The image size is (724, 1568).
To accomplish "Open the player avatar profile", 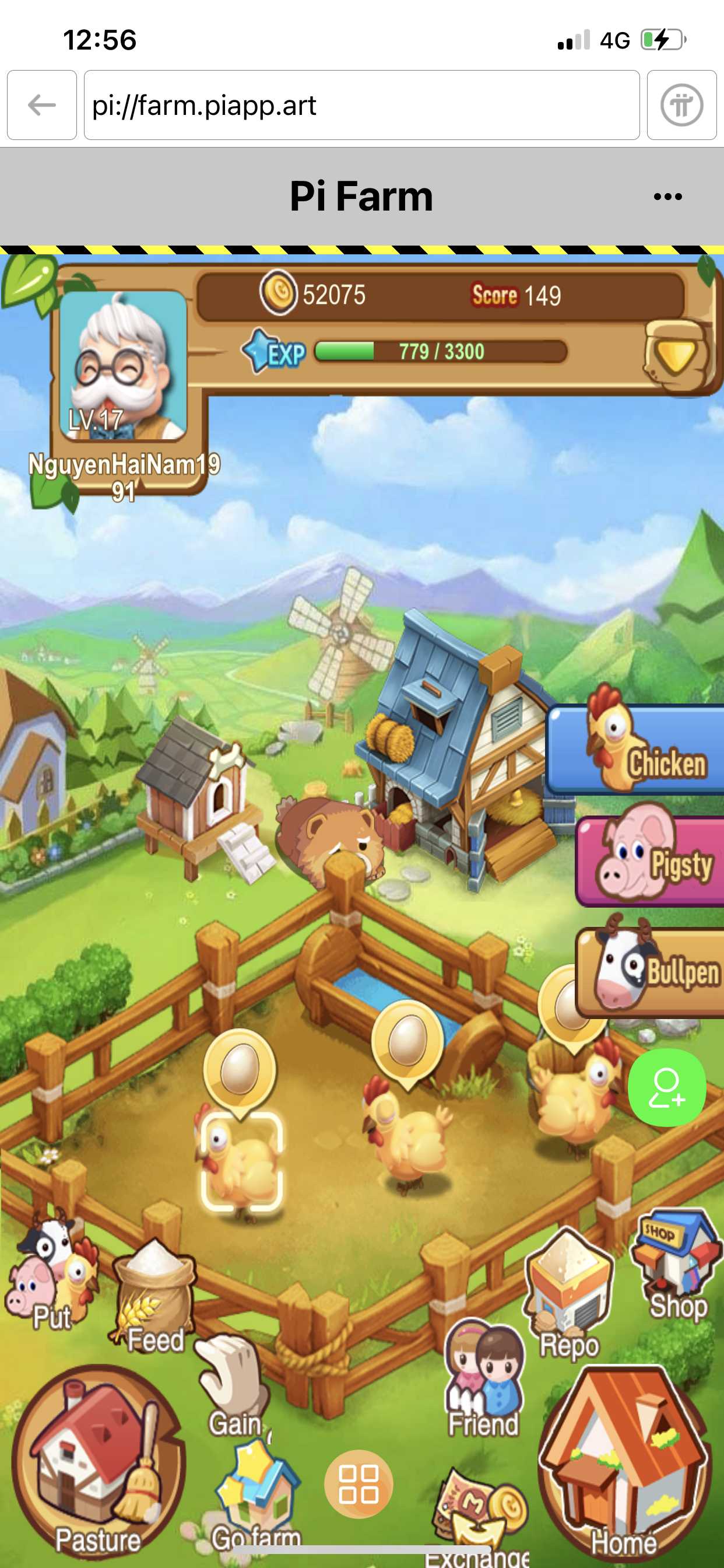I will (x=124, y=365).
